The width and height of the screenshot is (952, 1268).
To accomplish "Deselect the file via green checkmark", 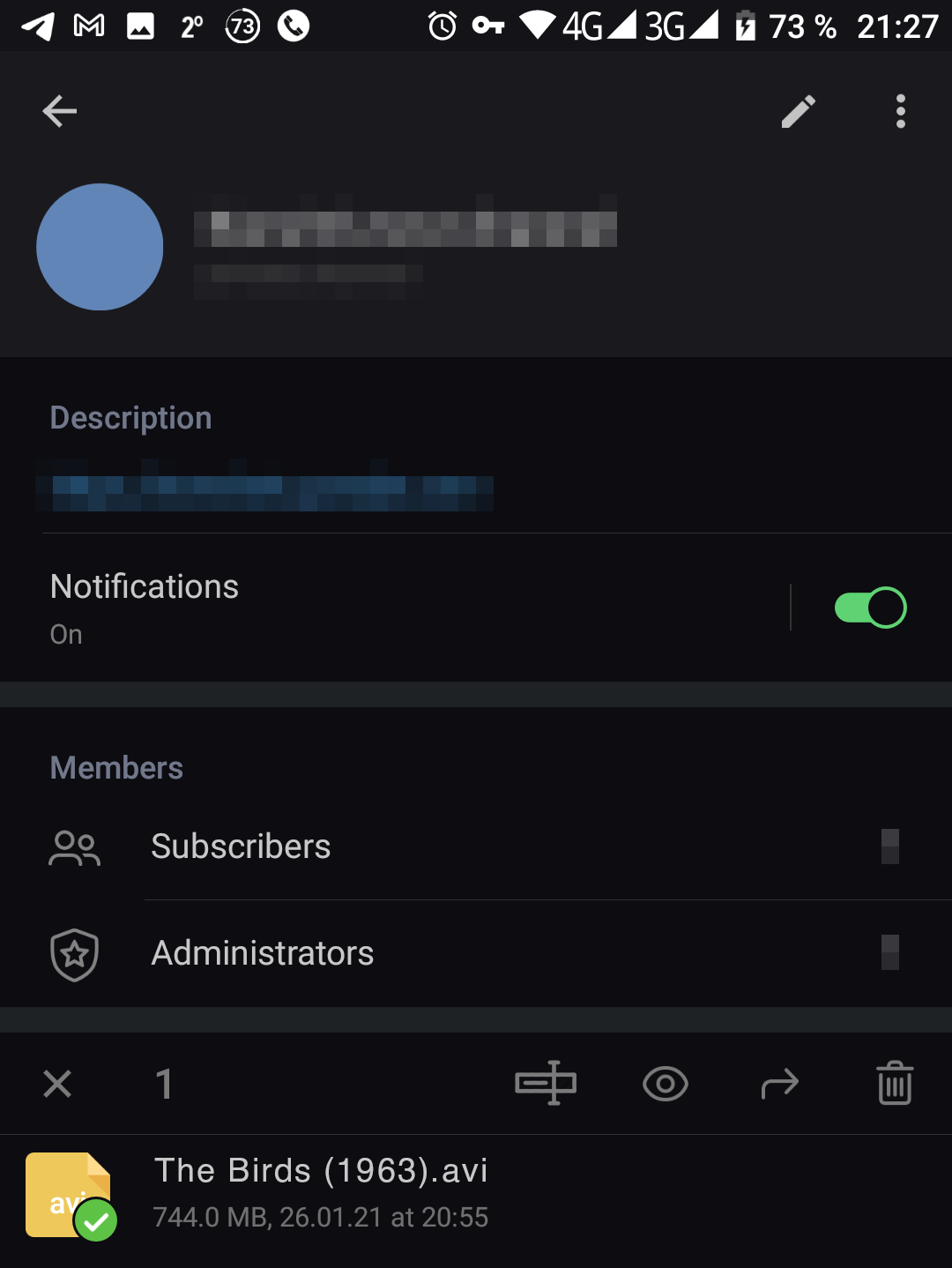I will pos(97,1220).
